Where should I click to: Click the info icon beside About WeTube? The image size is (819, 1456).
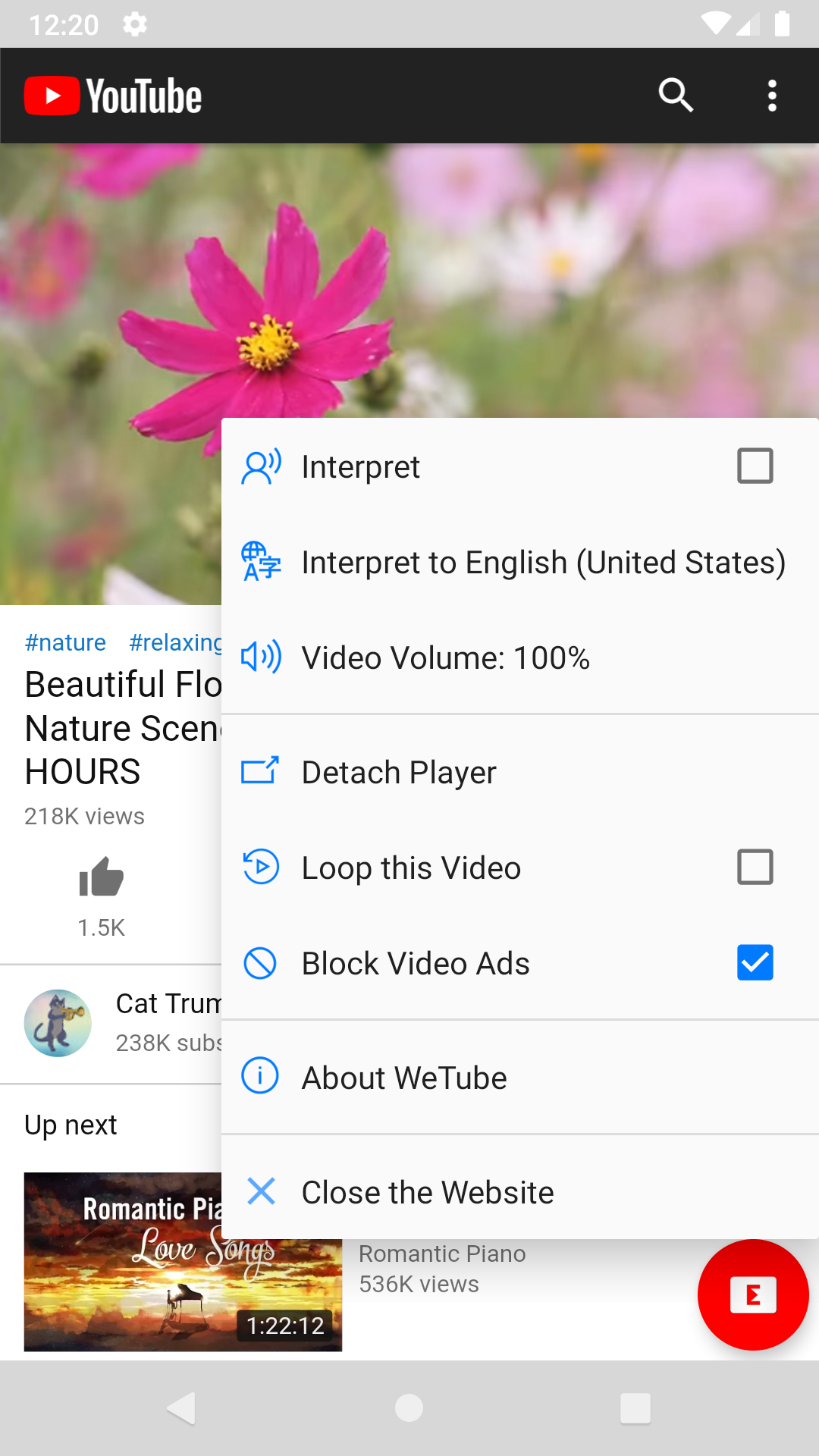click(260, 1076)
